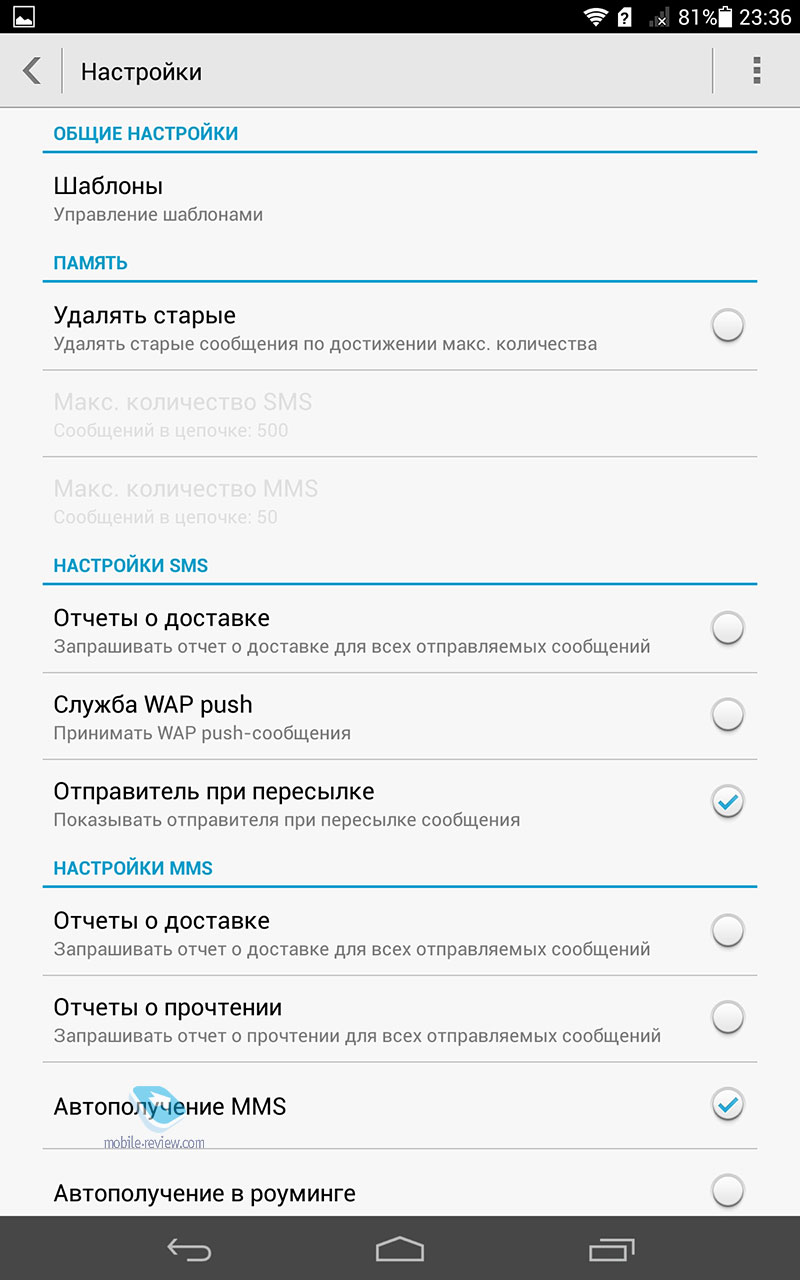The height and width of the screenshot is (1280, 800).
Task: Enable Отчеты о прочтении checkbox
Action: pyautogui.click(x=727, y=1018)
